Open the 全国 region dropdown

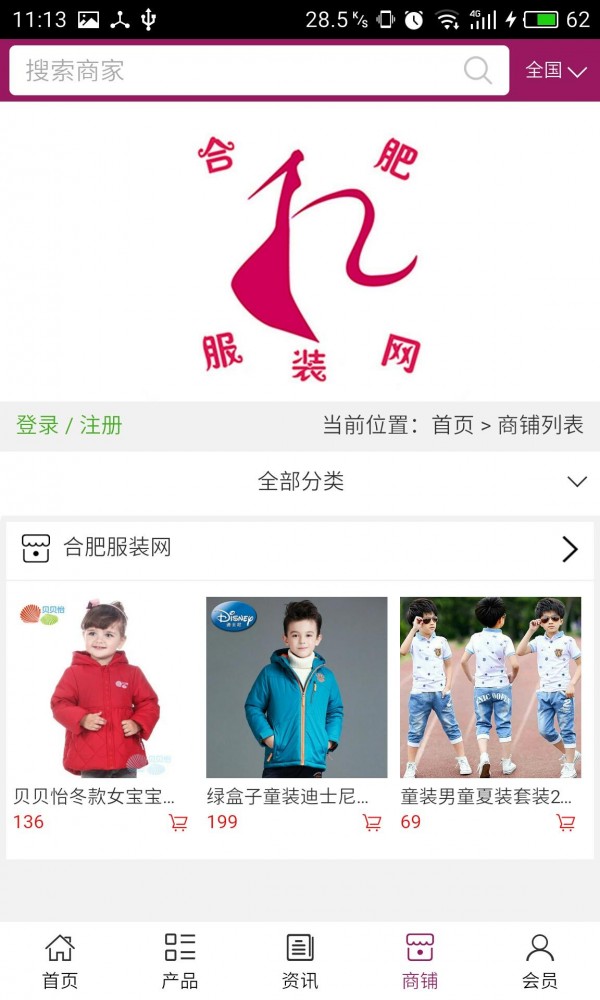point(556,71)
